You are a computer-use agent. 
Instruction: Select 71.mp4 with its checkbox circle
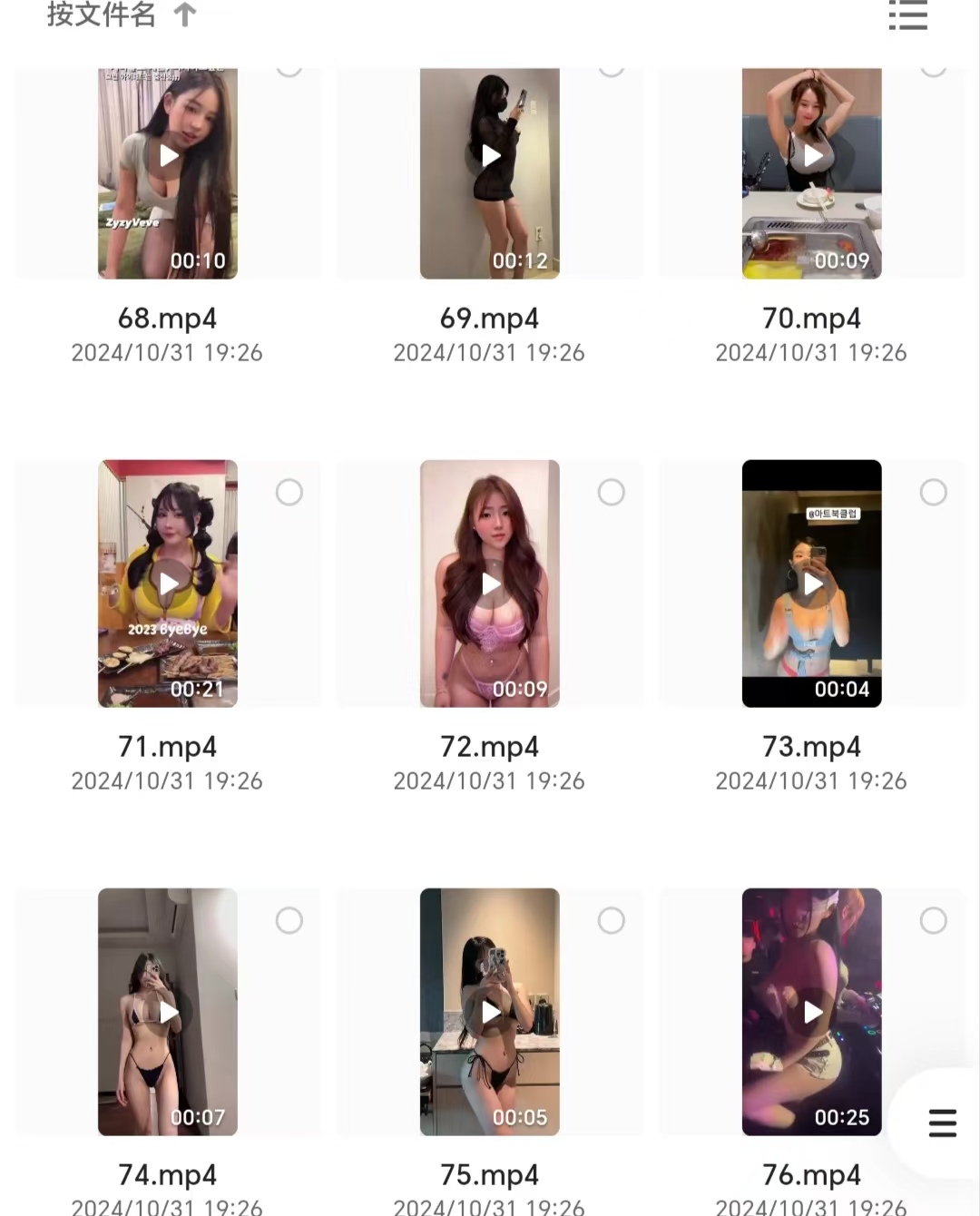coord(289,492)
